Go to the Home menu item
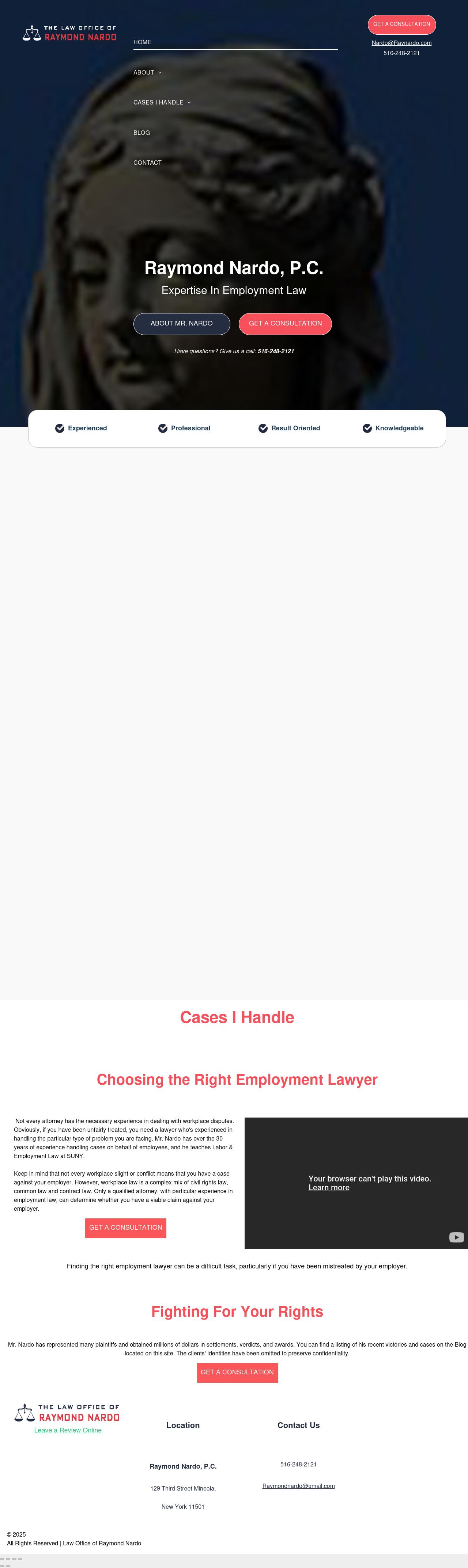 pos(143,42)
